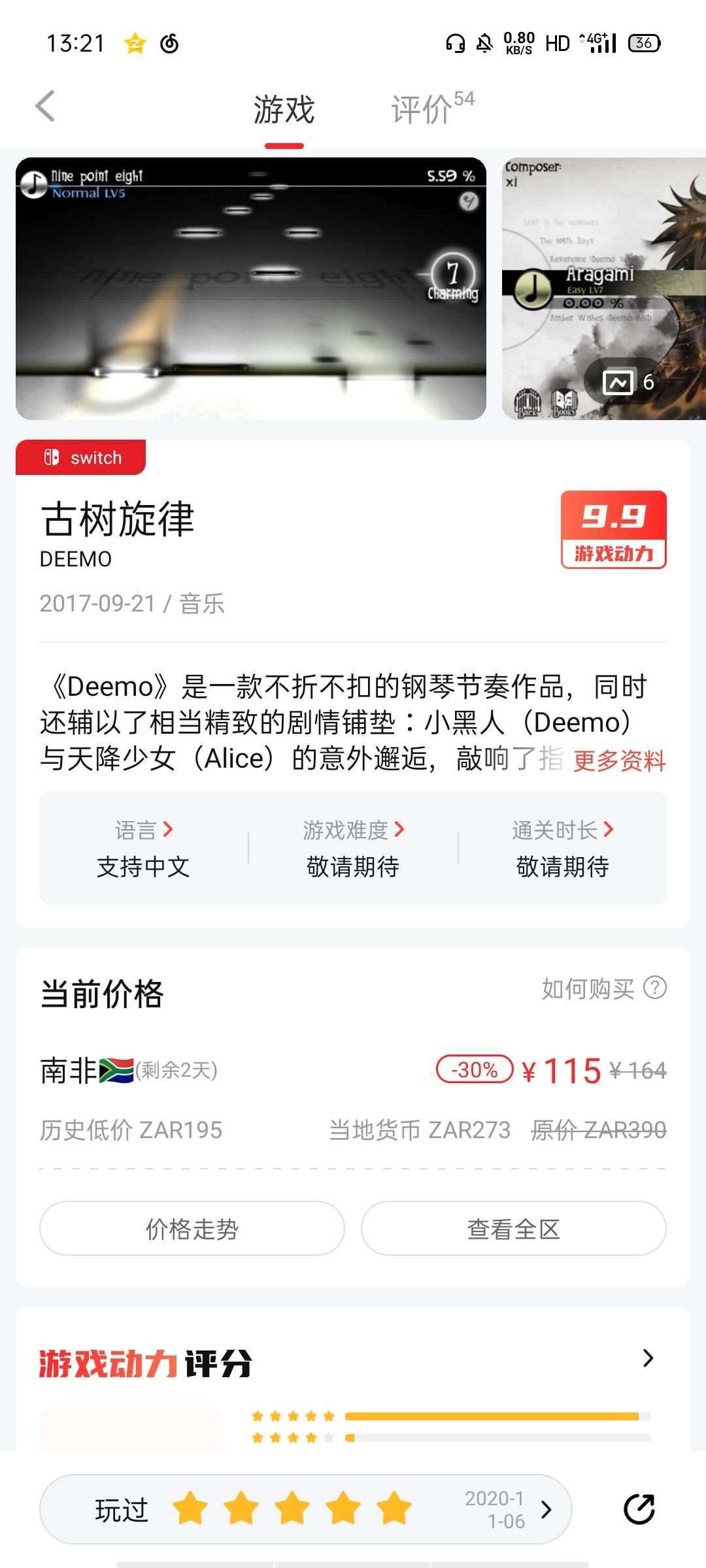Open my 玩过 played rating entry

[x=305, y=1509]
